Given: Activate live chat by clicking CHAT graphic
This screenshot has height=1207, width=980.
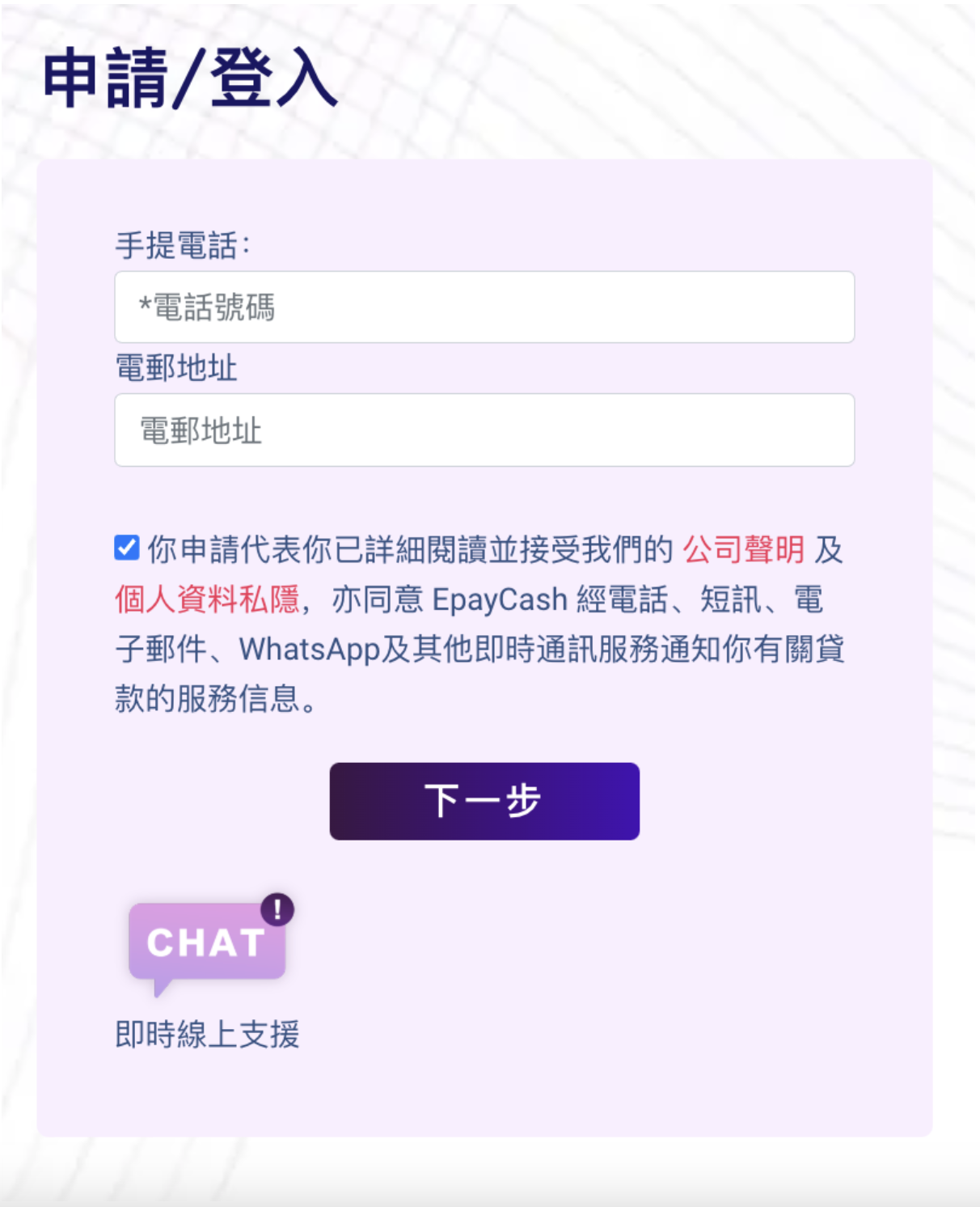Looking at the screenshot, I should [205, 942].
